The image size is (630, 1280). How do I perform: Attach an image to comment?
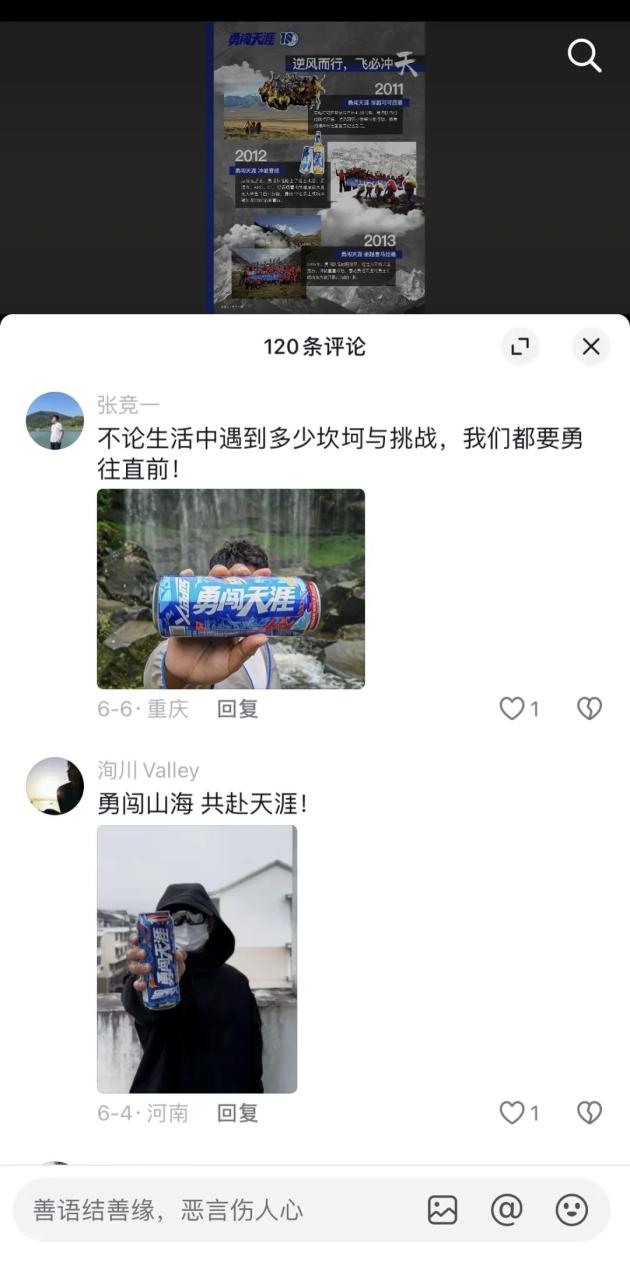click(442, 1210)
